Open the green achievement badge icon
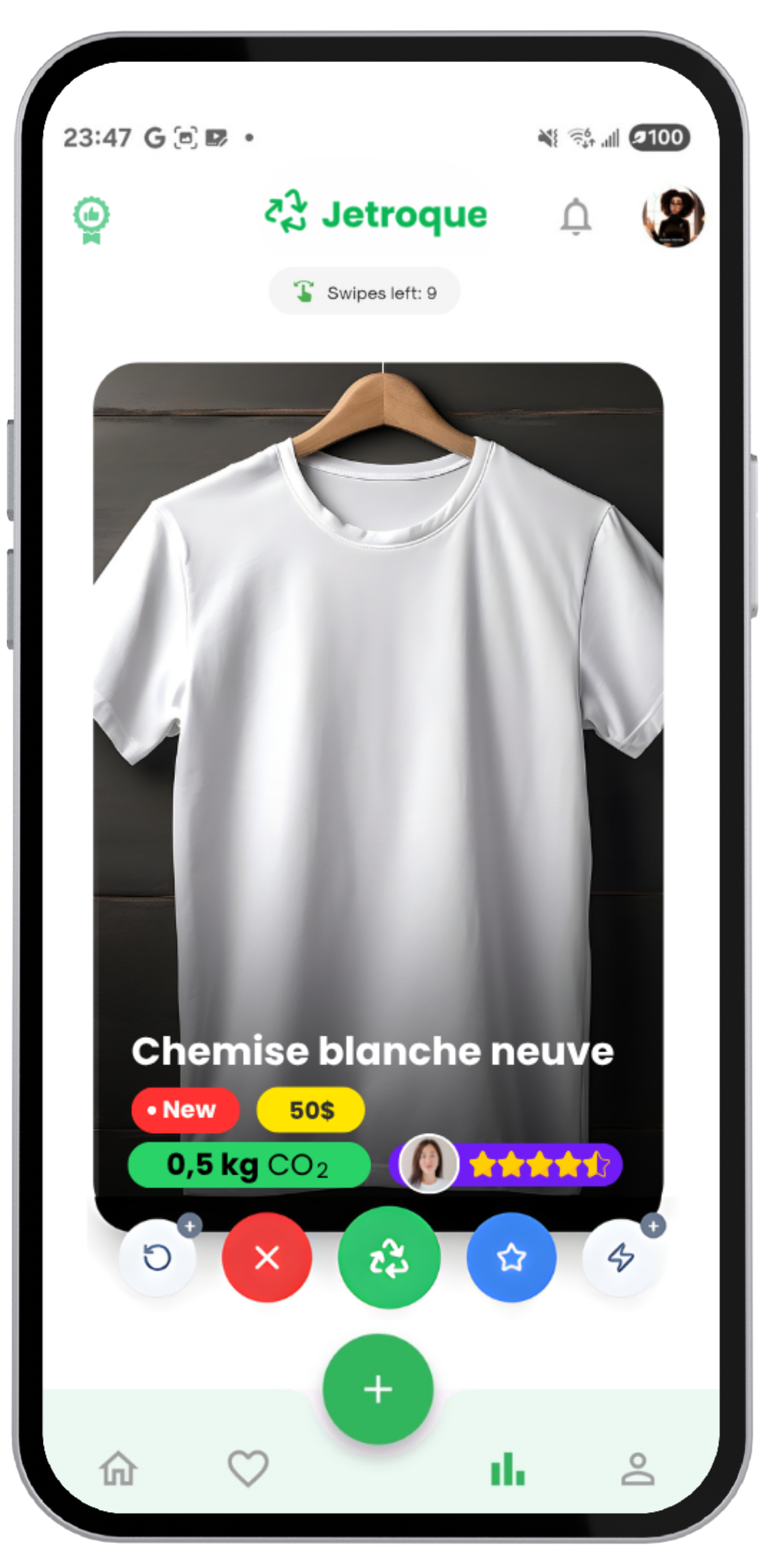The height and width of the screenshot is (1568, 766). point(91,219)
